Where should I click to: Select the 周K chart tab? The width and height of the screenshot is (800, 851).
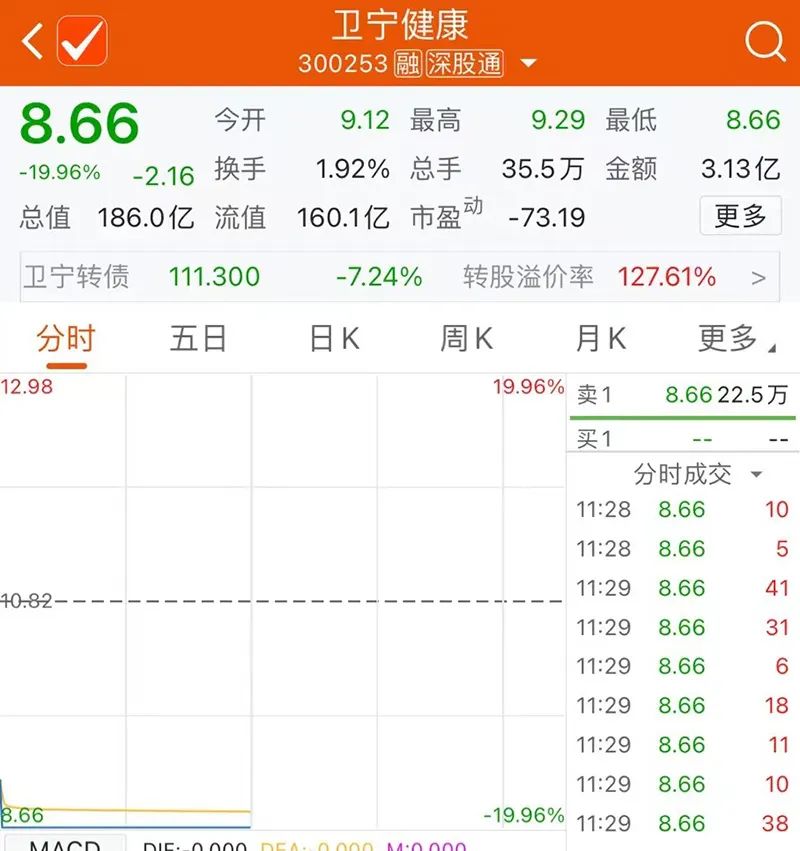tap(466, 339)
